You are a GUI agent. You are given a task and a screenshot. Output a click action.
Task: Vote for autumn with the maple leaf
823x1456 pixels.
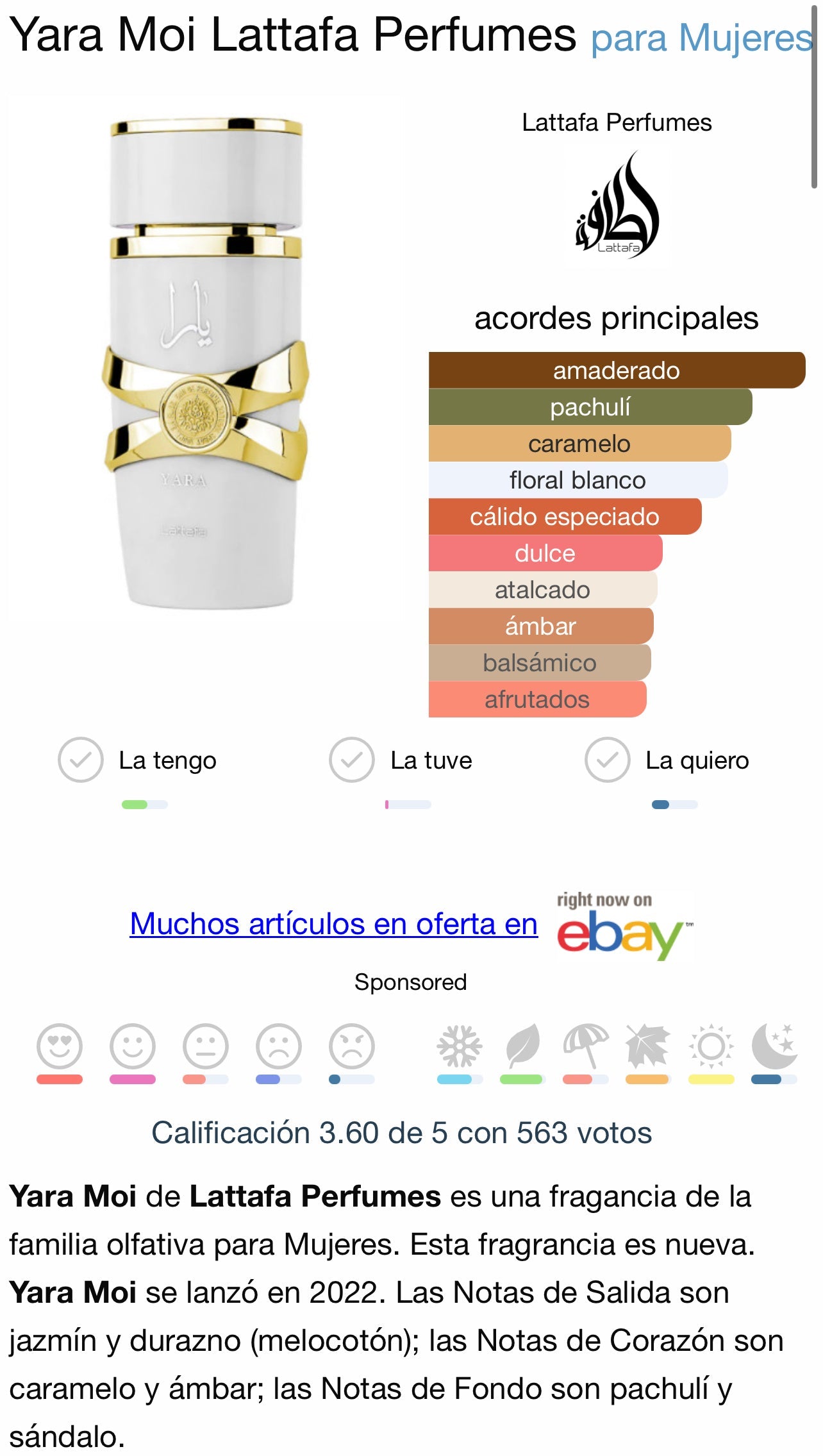point(648,1046)
